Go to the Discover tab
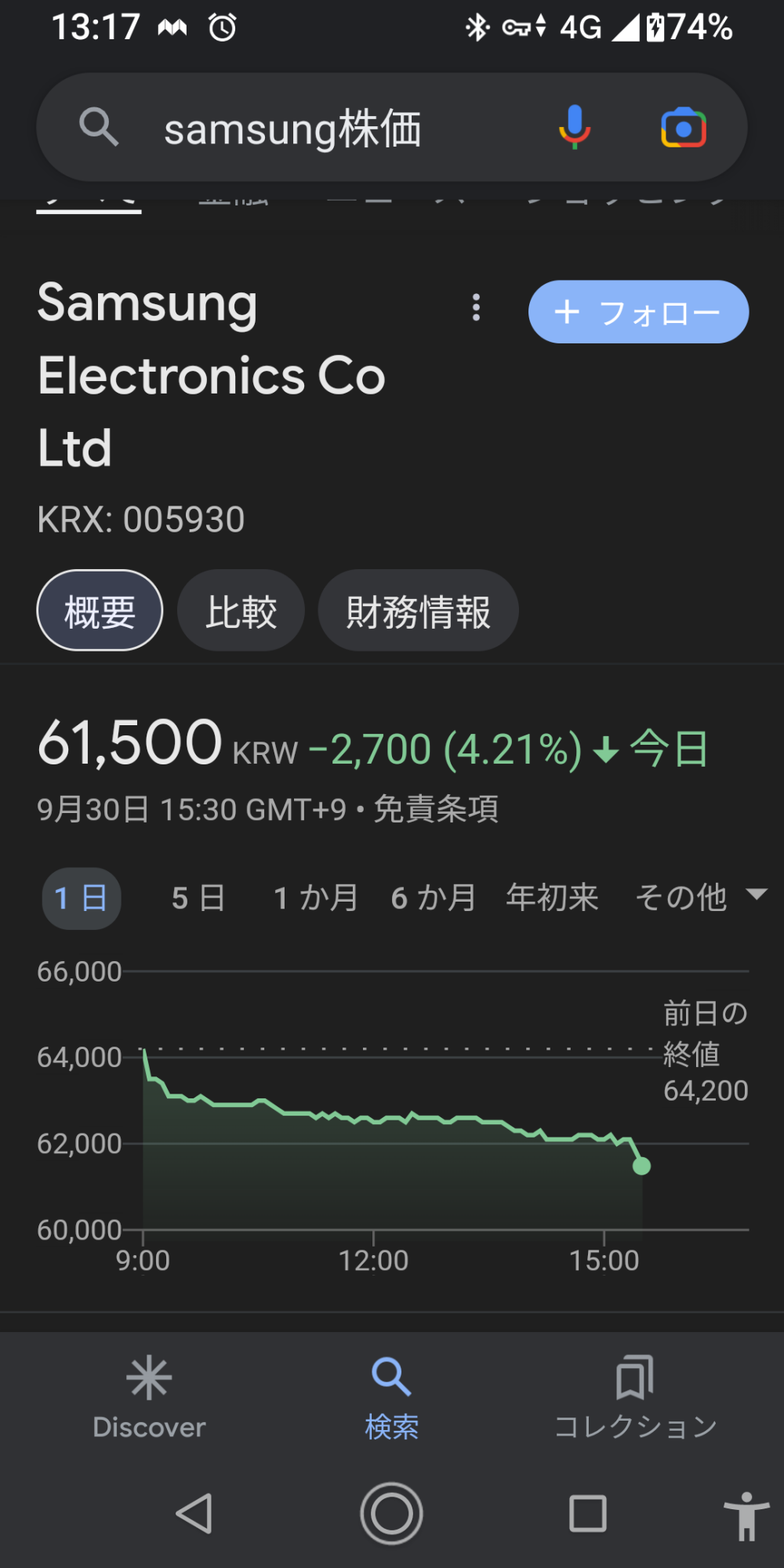 (x=149, y=1399)
